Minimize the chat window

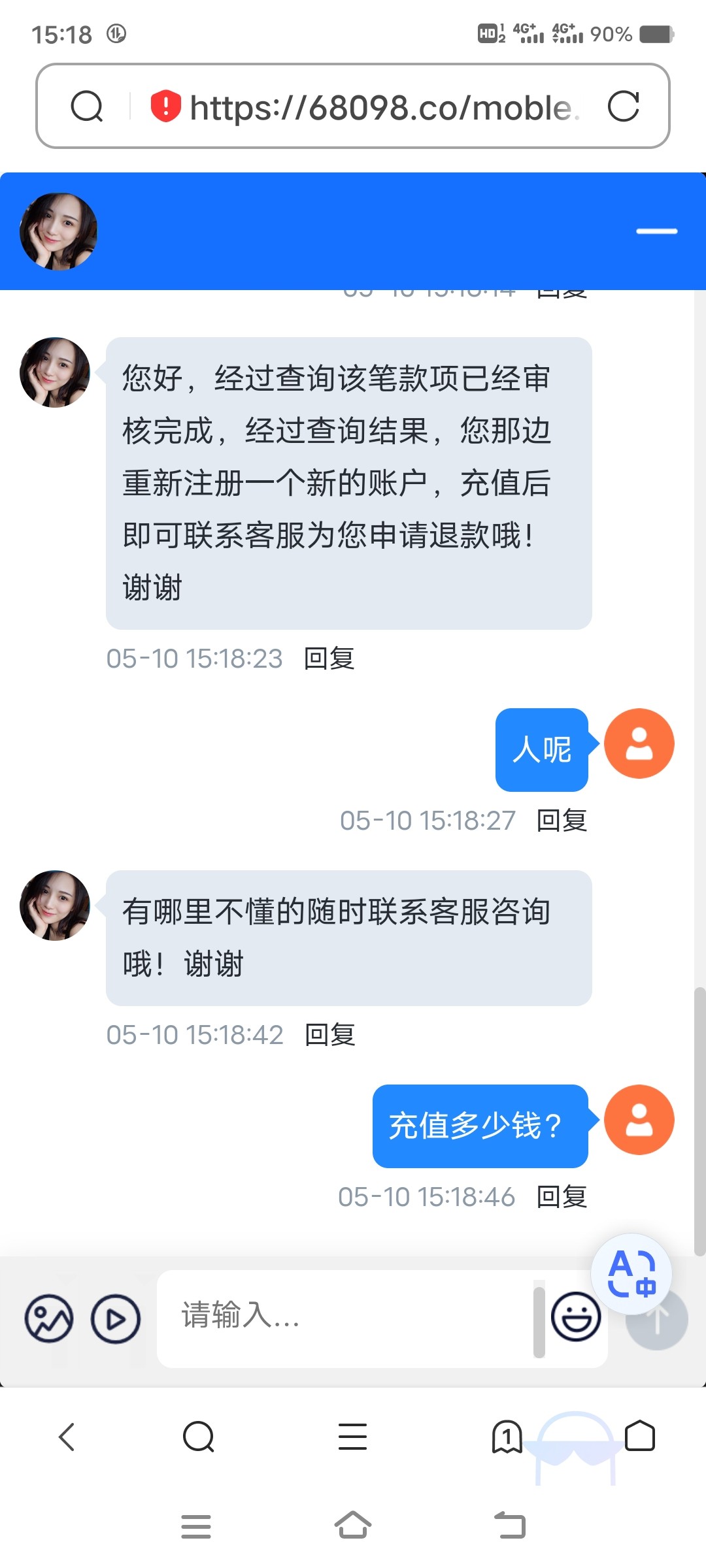[656, 231]
